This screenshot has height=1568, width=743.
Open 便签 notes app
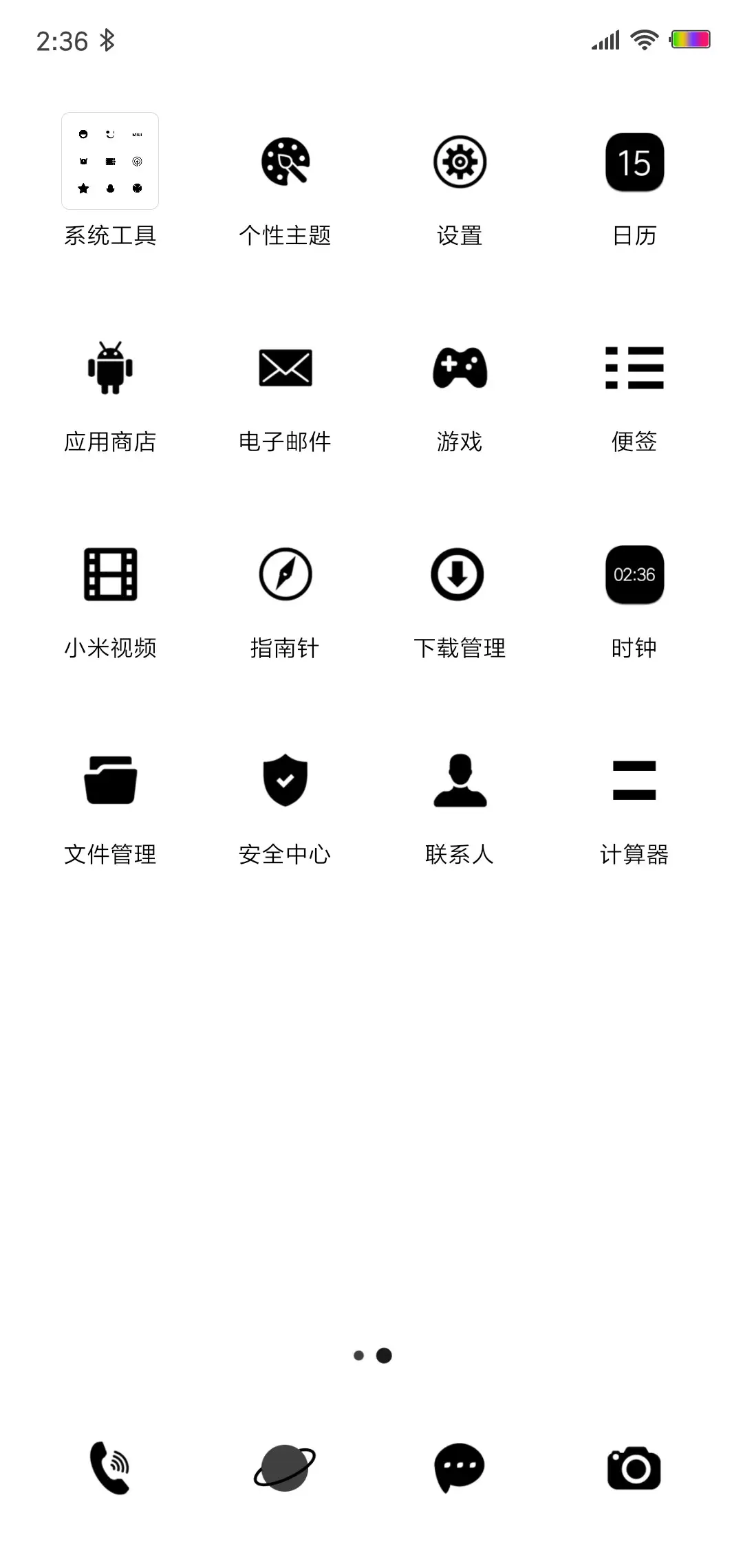point(634,369)
